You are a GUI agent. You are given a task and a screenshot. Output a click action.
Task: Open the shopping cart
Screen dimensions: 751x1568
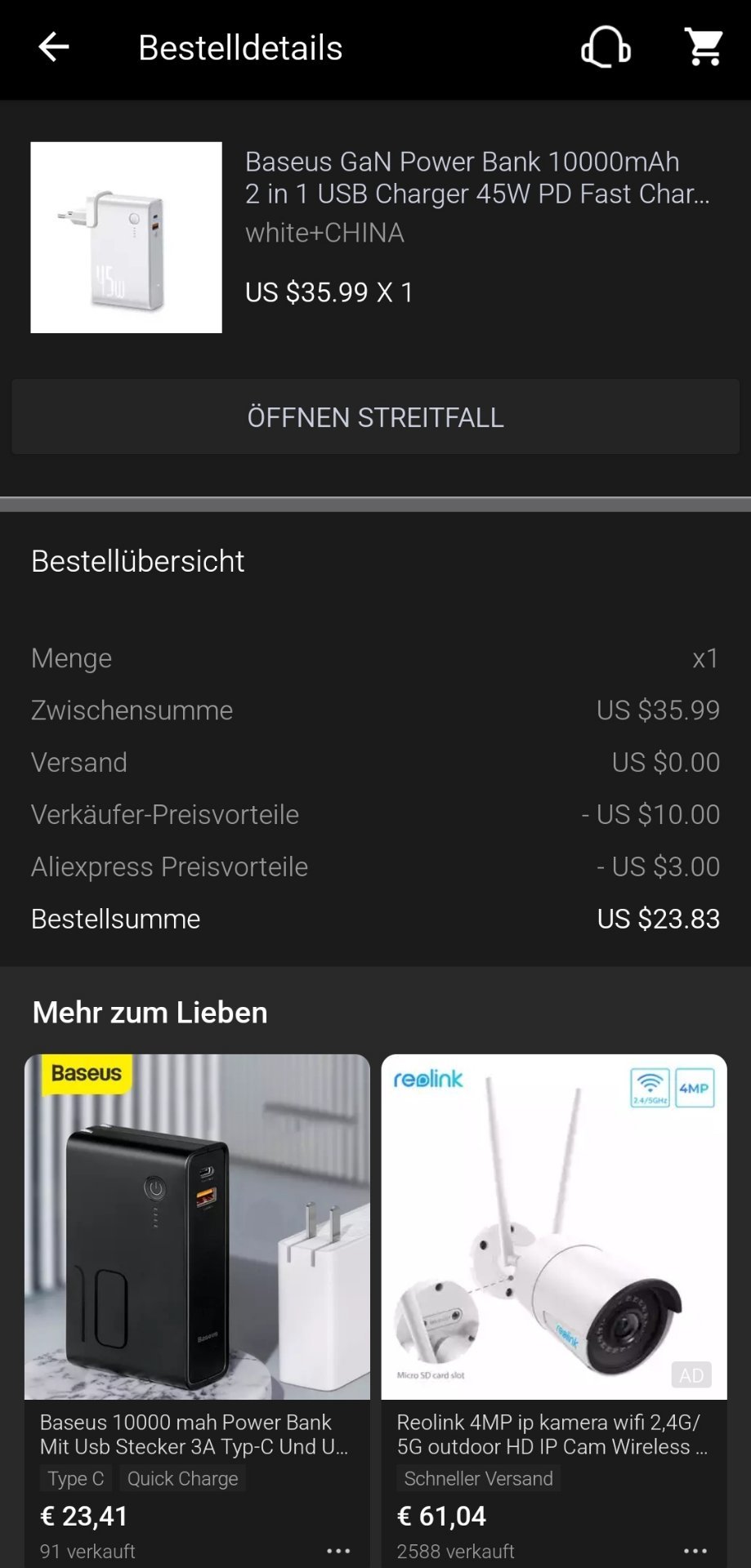pyautogui.click(x=704, y=47)
